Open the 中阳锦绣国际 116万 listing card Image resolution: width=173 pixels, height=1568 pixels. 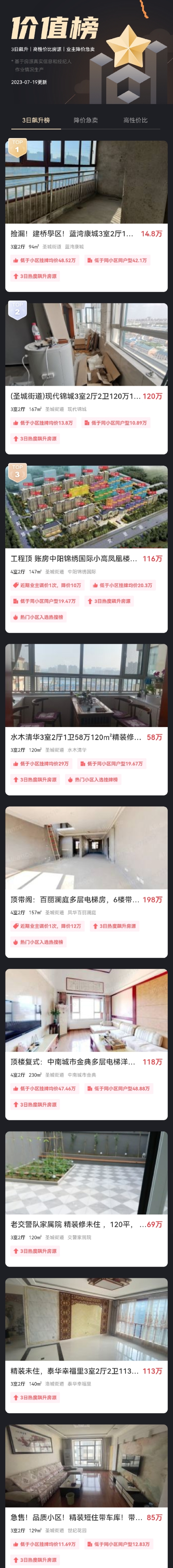86,558
